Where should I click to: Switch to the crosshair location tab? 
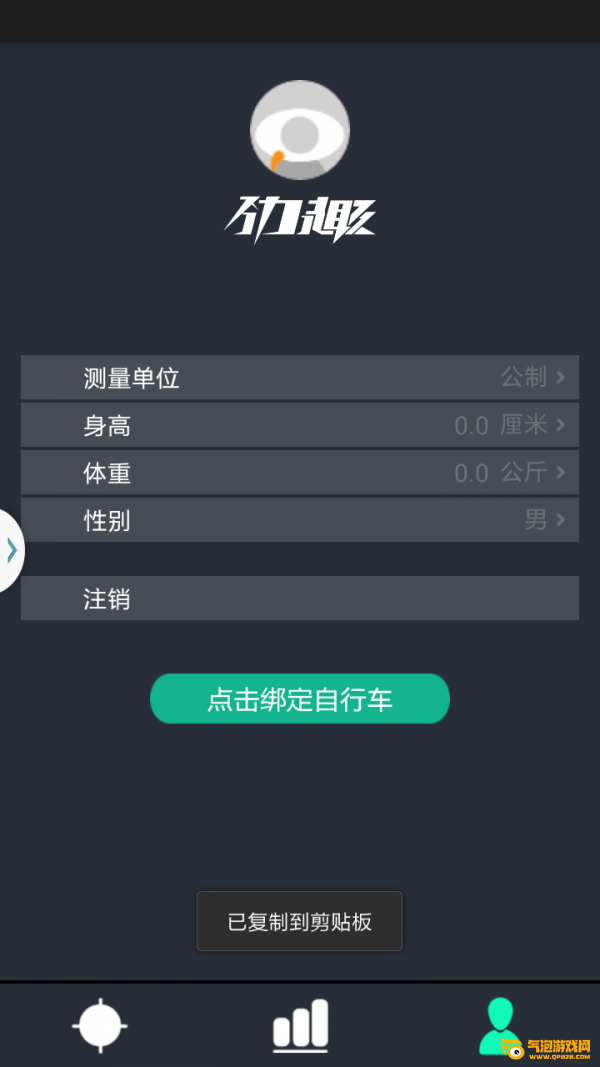100,1025
